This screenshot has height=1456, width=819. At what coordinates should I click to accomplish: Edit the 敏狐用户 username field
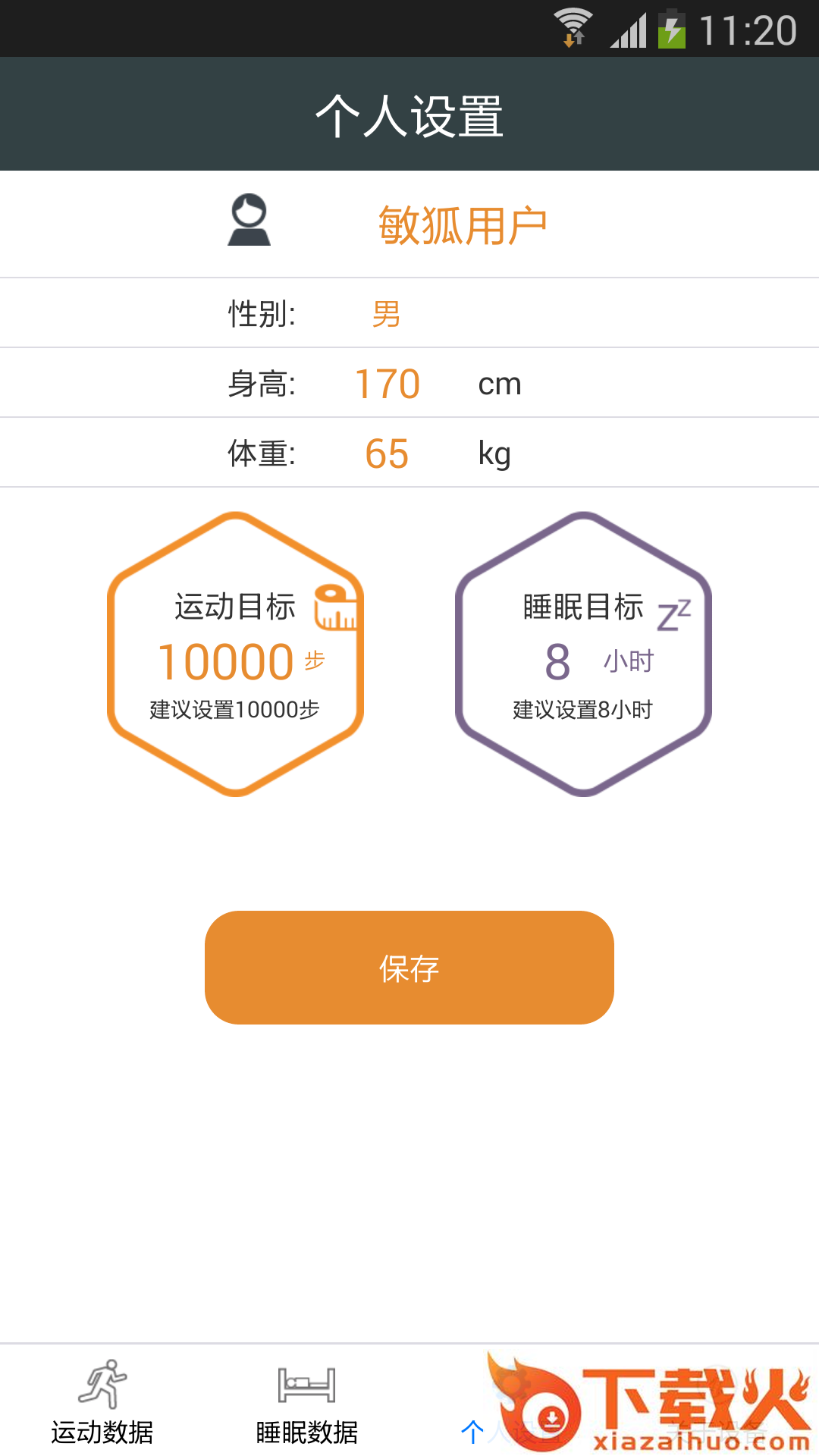coord(463,225)
